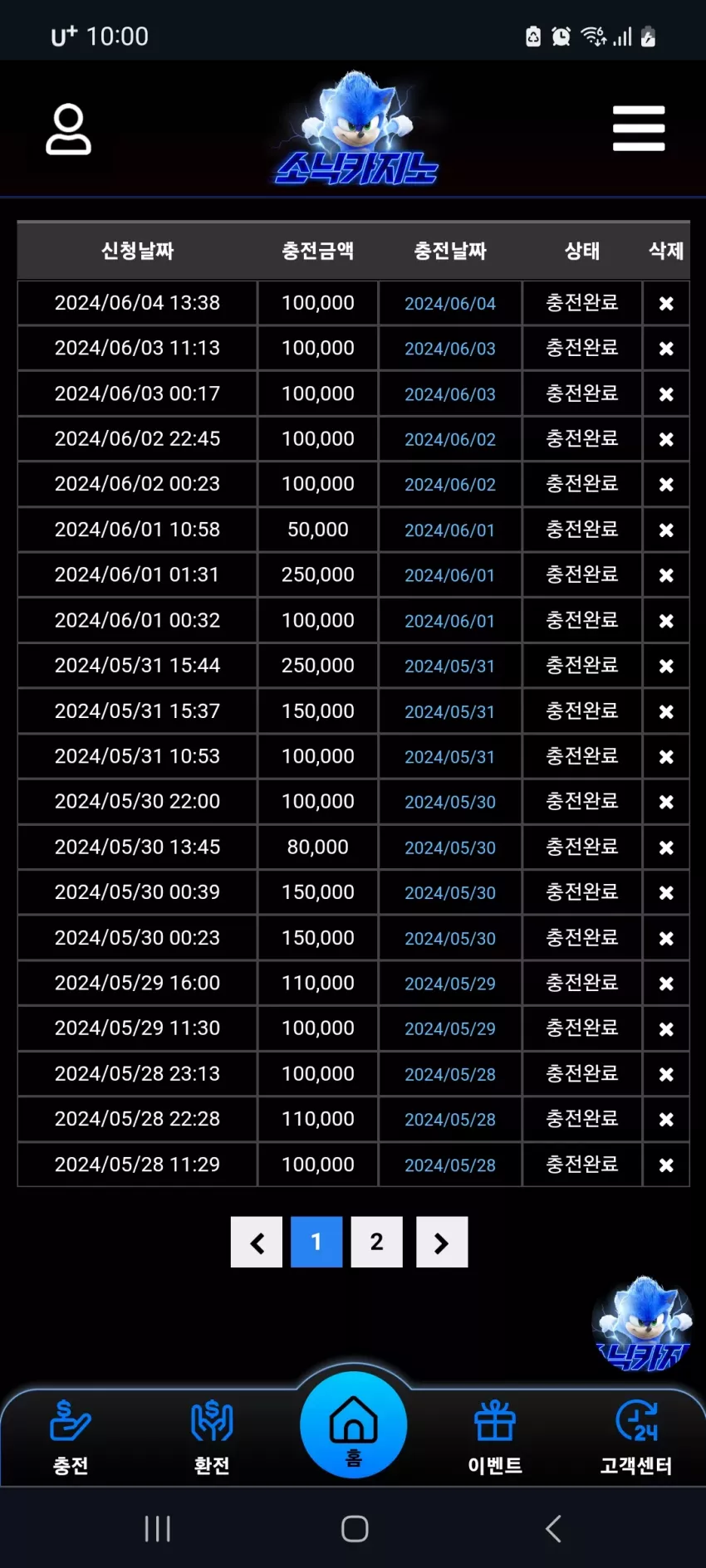Delete the 2024/06/01 10:58 charge record
706x1568 pixels.
(666, 530)
